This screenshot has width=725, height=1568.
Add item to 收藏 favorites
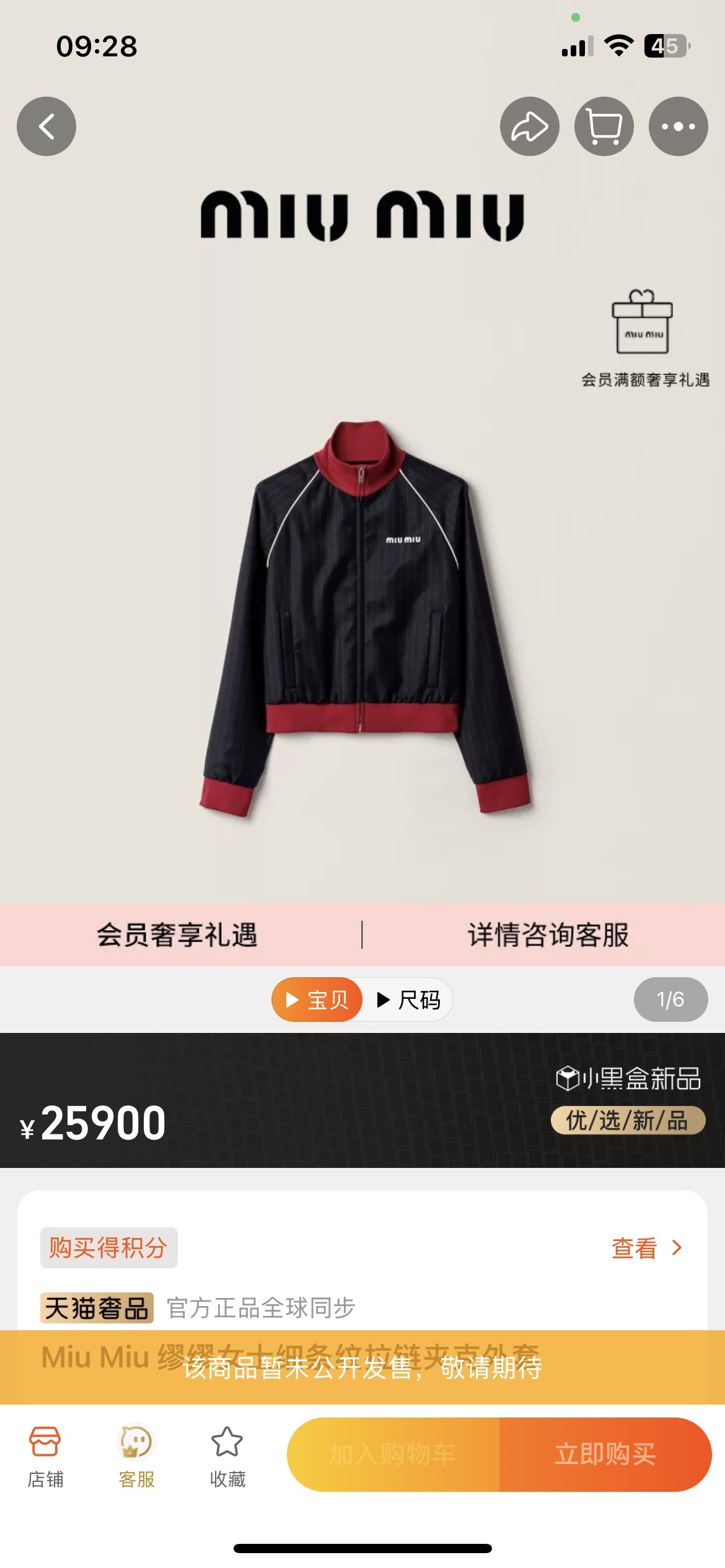[x=227, y=1457]
